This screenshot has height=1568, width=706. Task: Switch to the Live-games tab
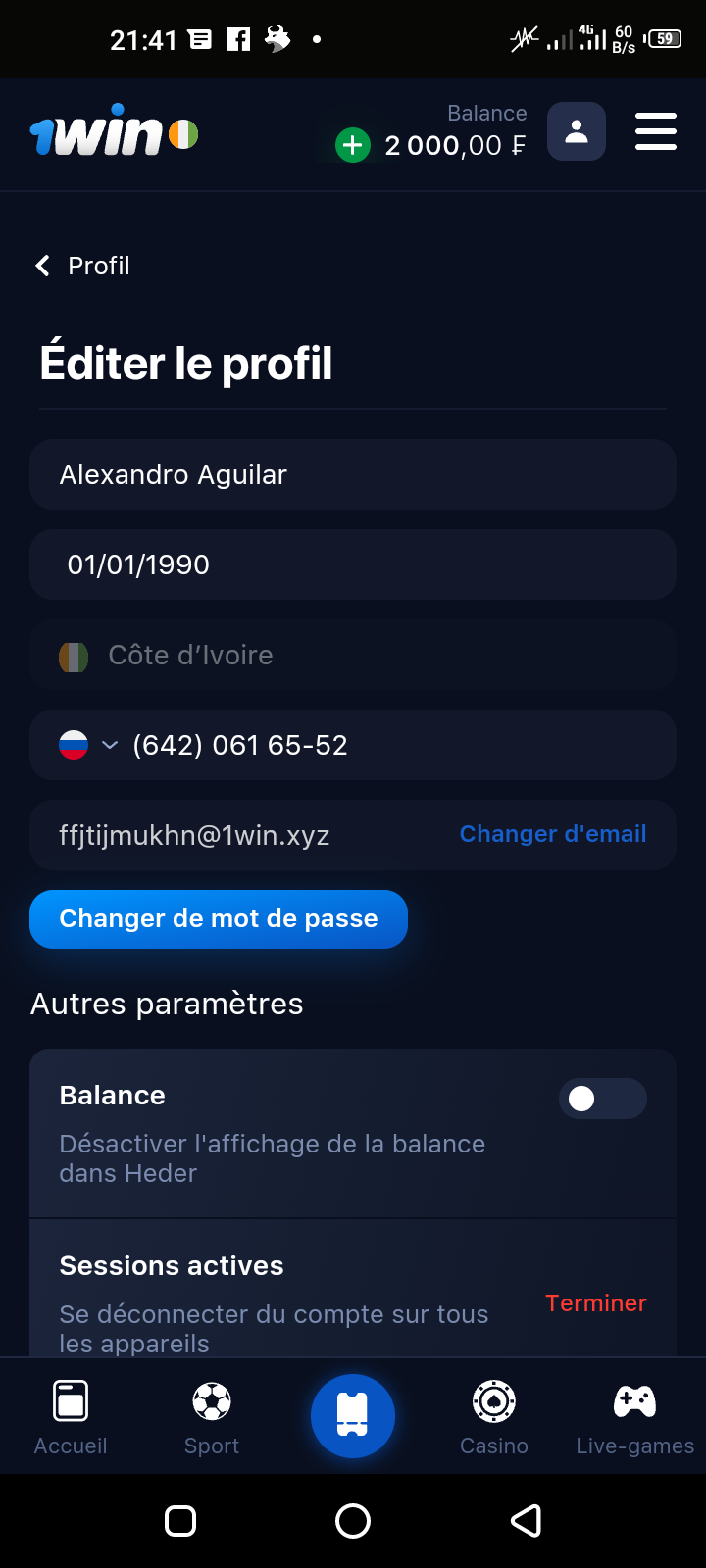[634, 1417]
